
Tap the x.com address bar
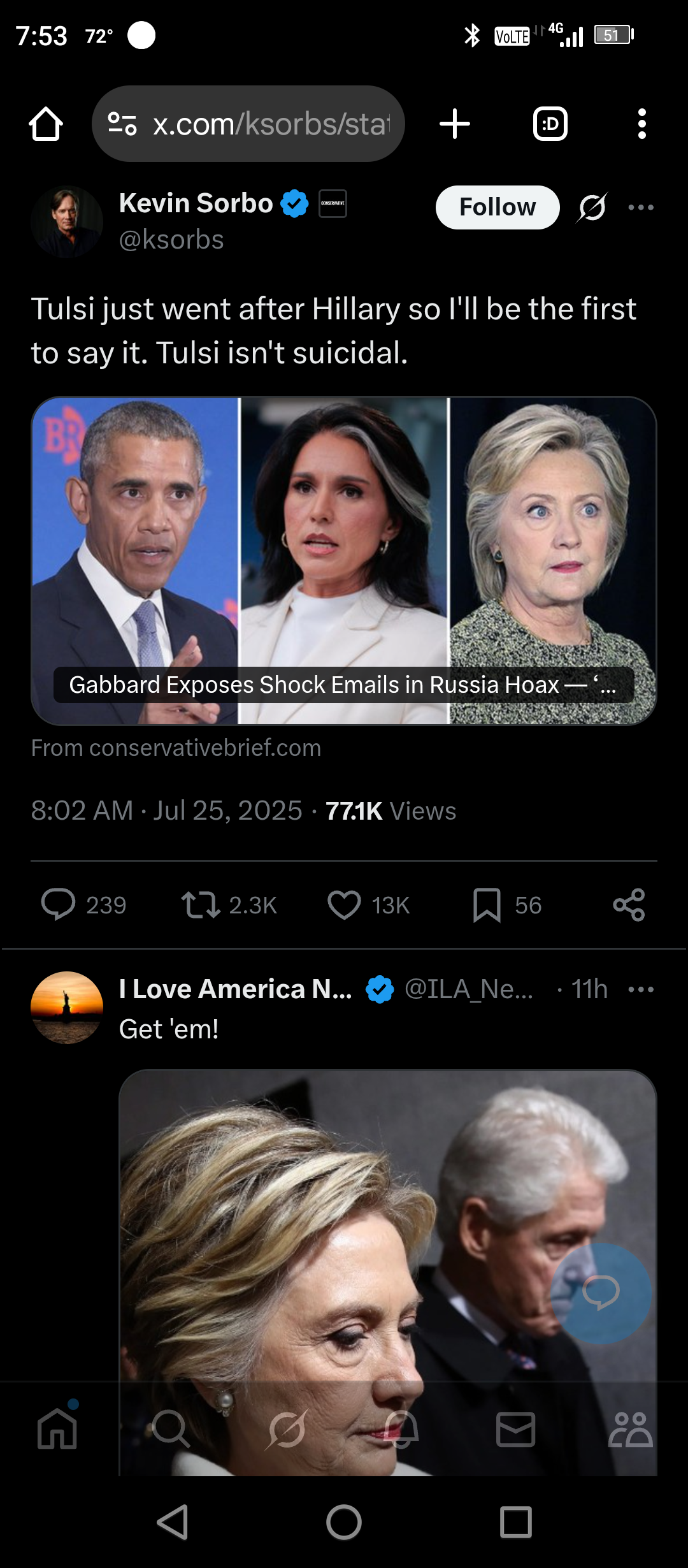click(248, 124)
